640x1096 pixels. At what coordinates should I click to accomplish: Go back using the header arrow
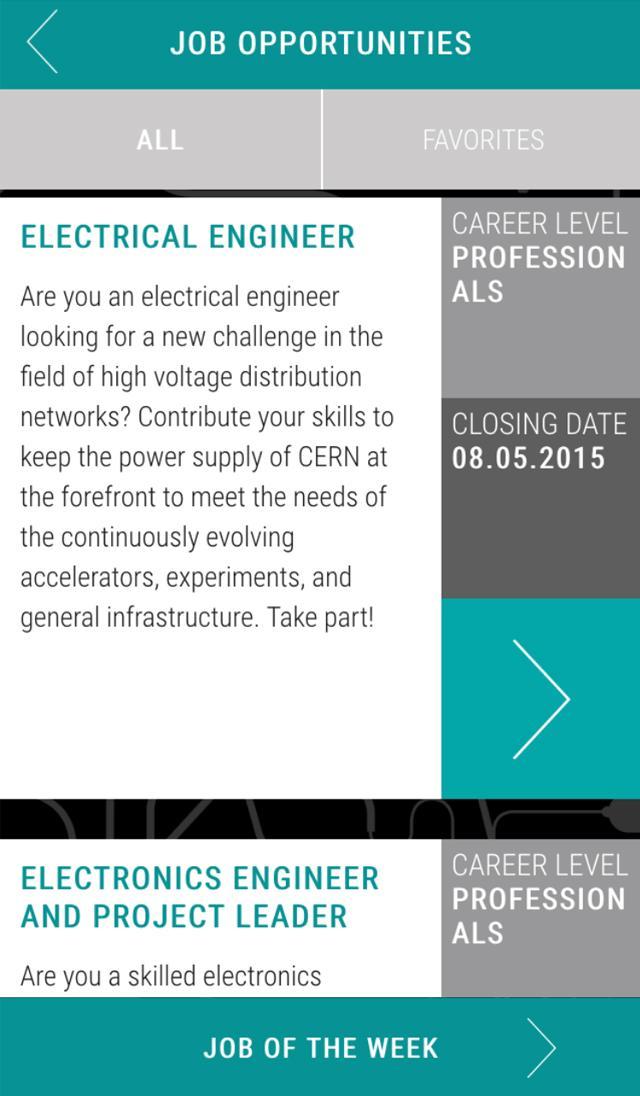pos(42,43)
